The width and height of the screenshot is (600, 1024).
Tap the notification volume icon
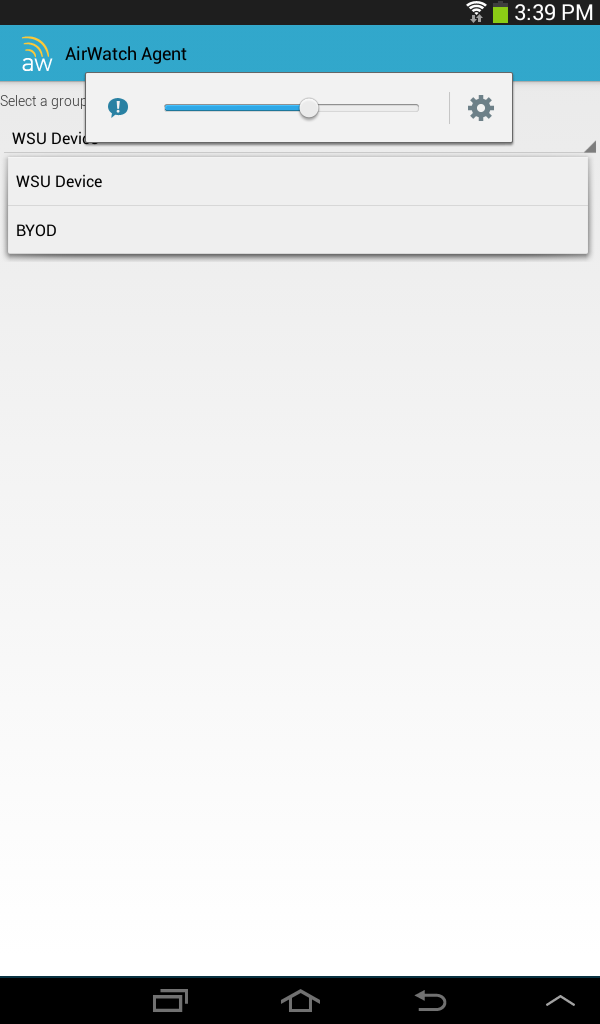118,108
